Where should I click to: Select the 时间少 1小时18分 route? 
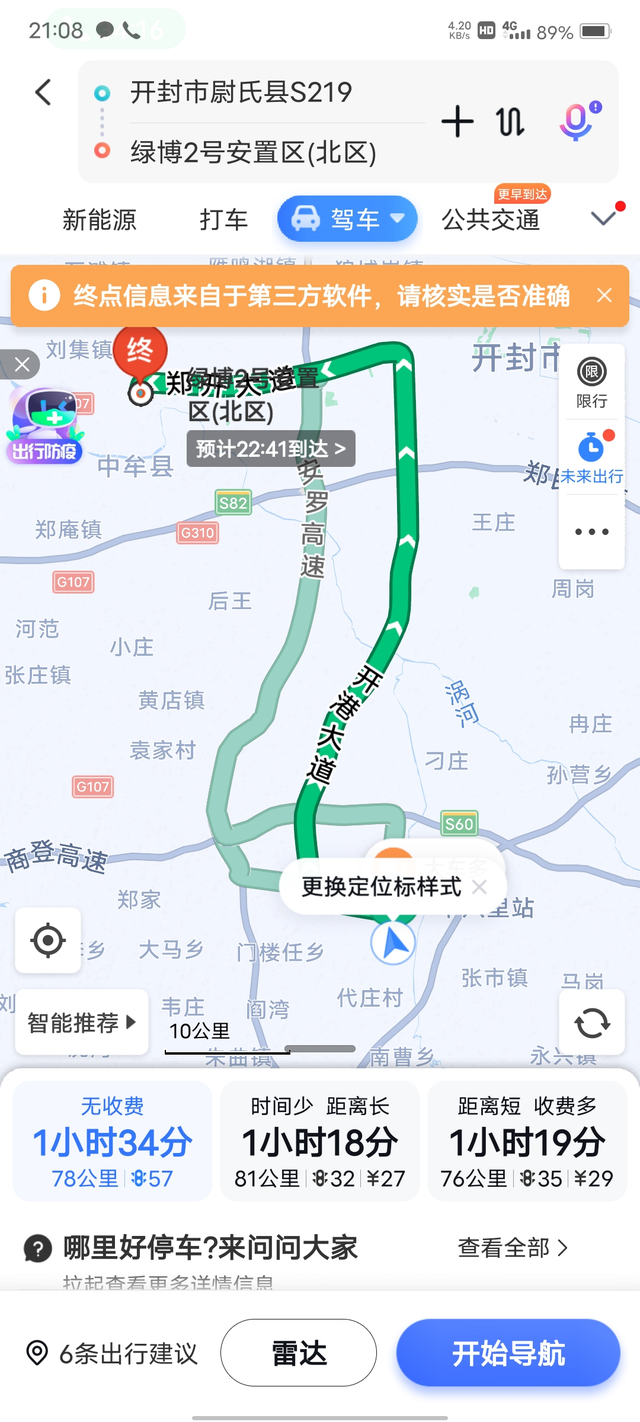(x=320, y=1142)
